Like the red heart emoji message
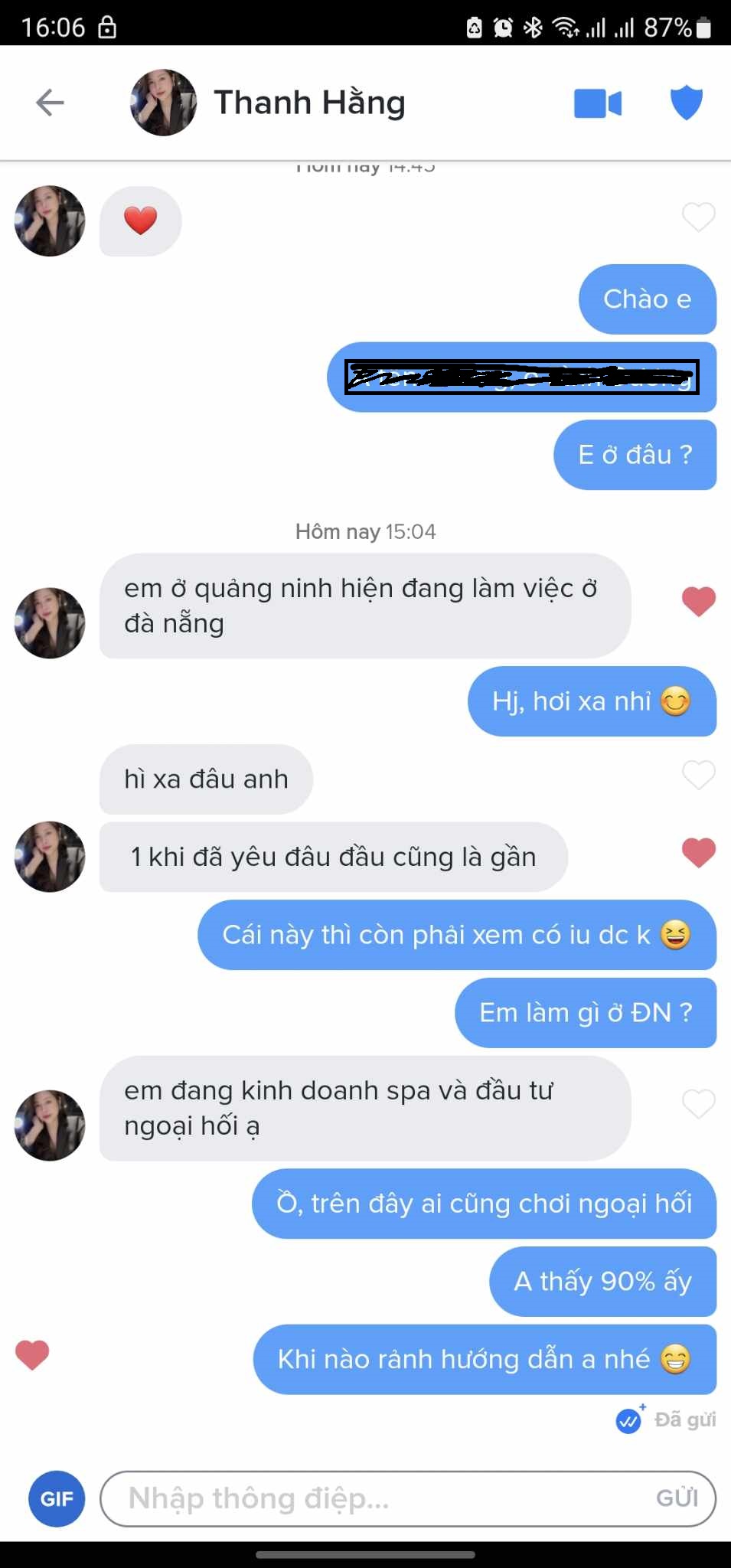 tap(698, 218)
